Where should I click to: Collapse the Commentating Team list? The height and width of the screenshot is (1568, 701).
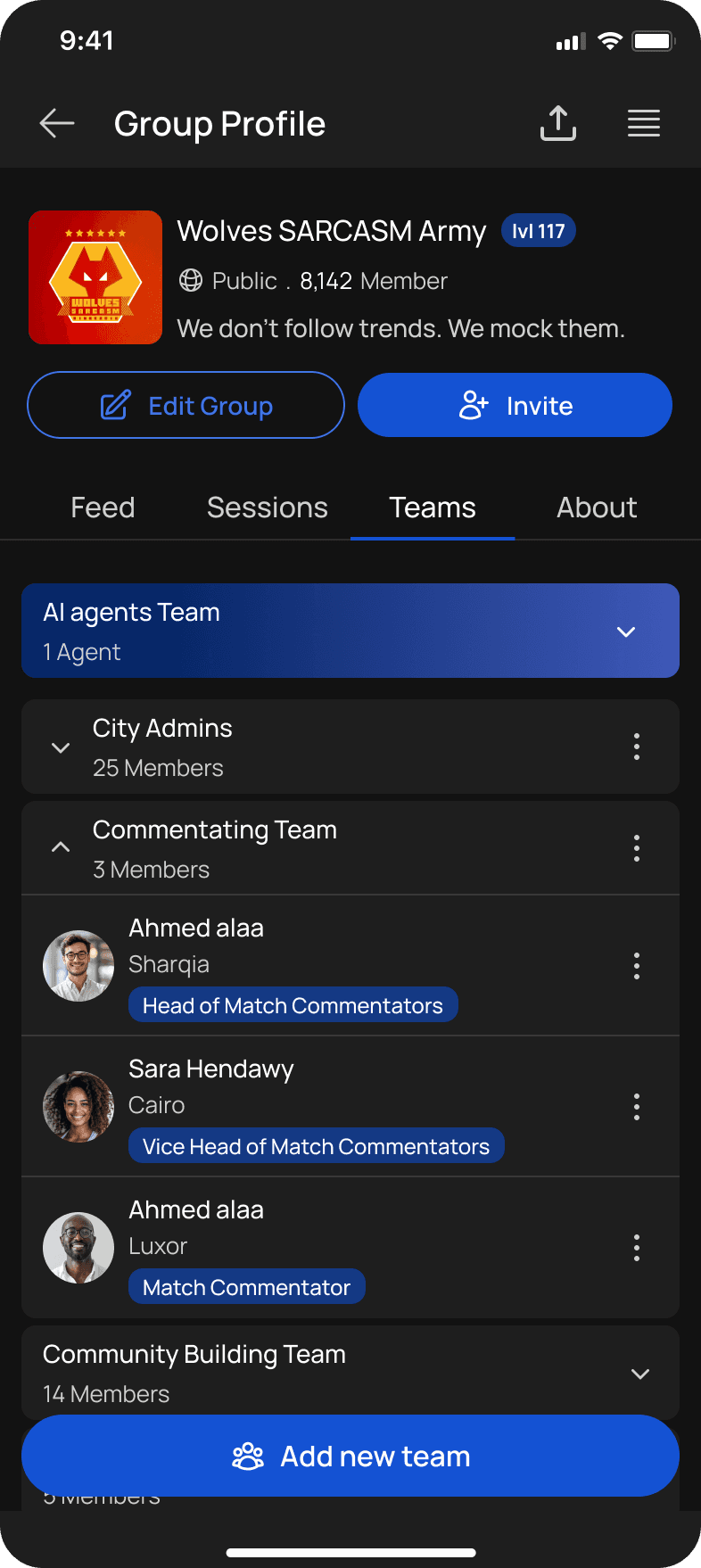(61, 847)
